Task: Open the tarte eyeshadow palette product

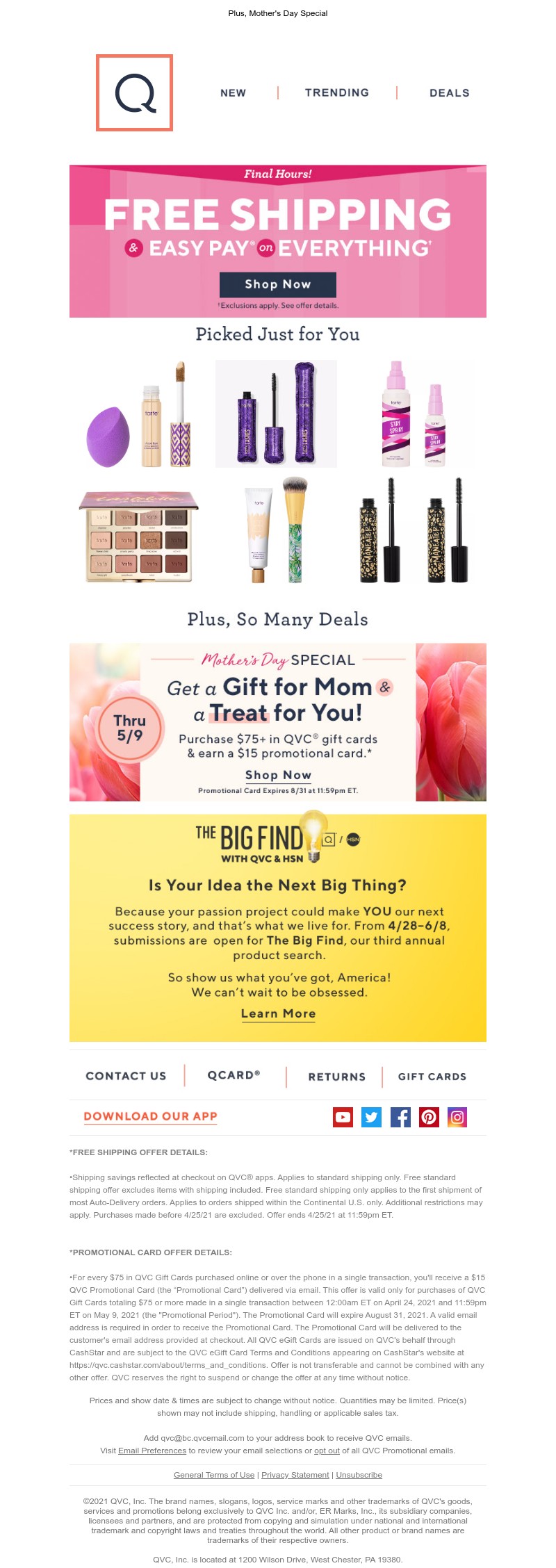Action: 139,537
